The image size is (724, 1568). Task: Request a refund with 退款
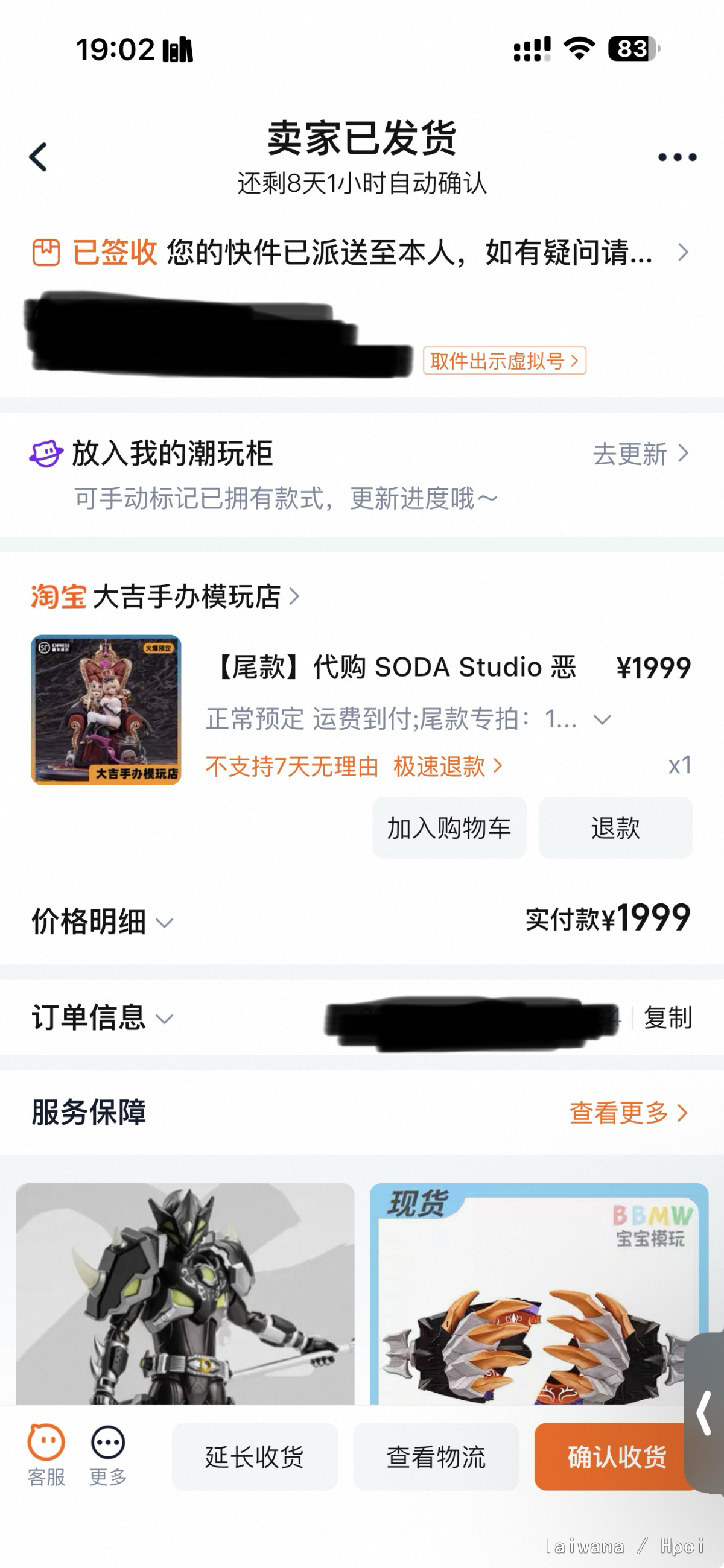615,828
